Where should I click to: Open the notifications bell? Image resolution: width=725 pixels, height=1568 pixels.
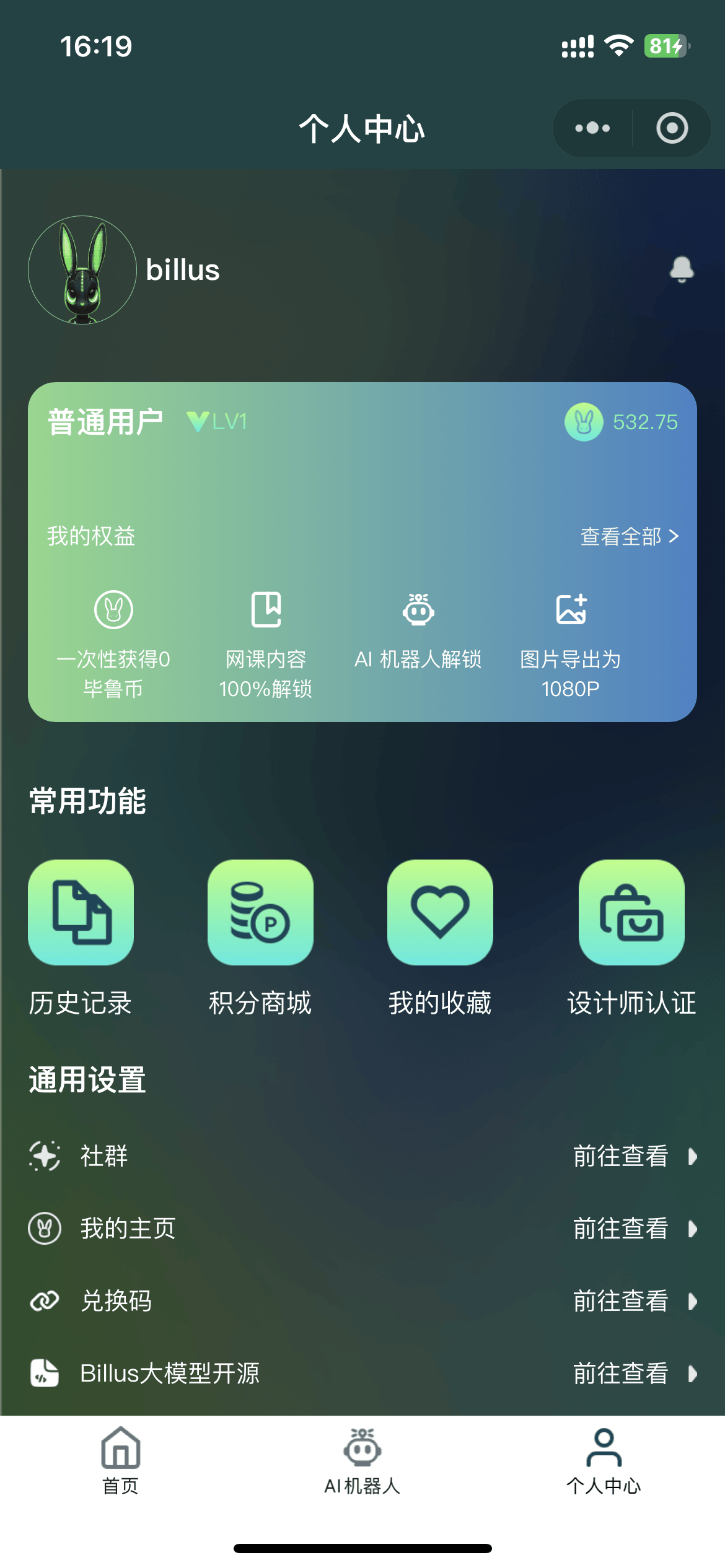tap(682, 269)
